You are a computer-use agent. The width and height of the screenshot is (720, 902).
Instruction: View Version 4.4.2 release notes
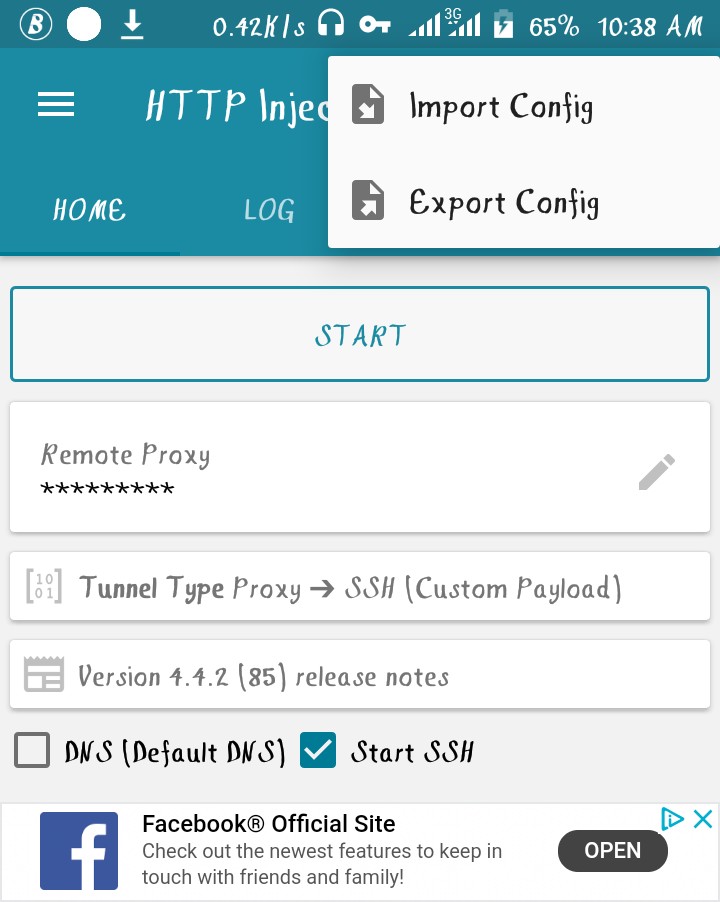coord(360,676)
